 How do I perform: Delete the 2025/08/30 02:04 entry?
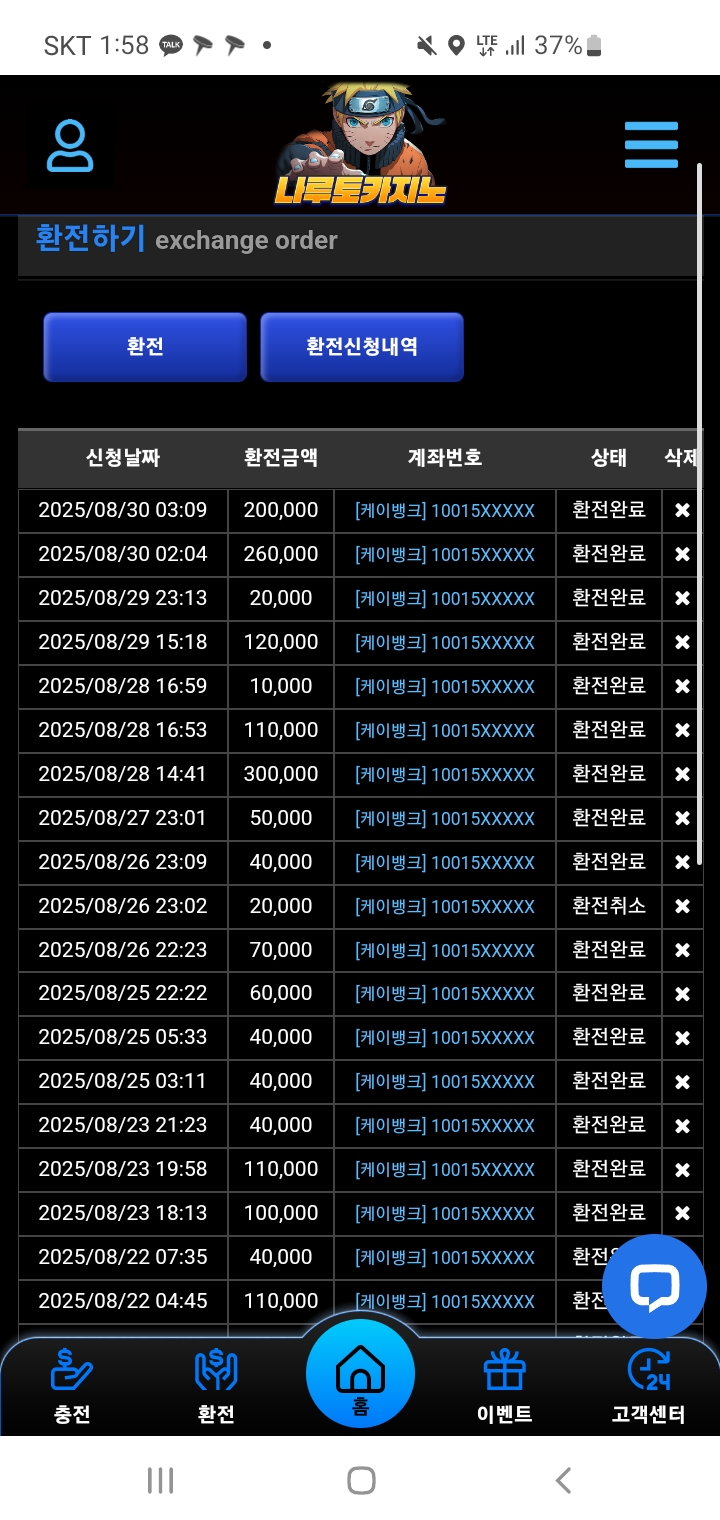click(x=682, y=554)
